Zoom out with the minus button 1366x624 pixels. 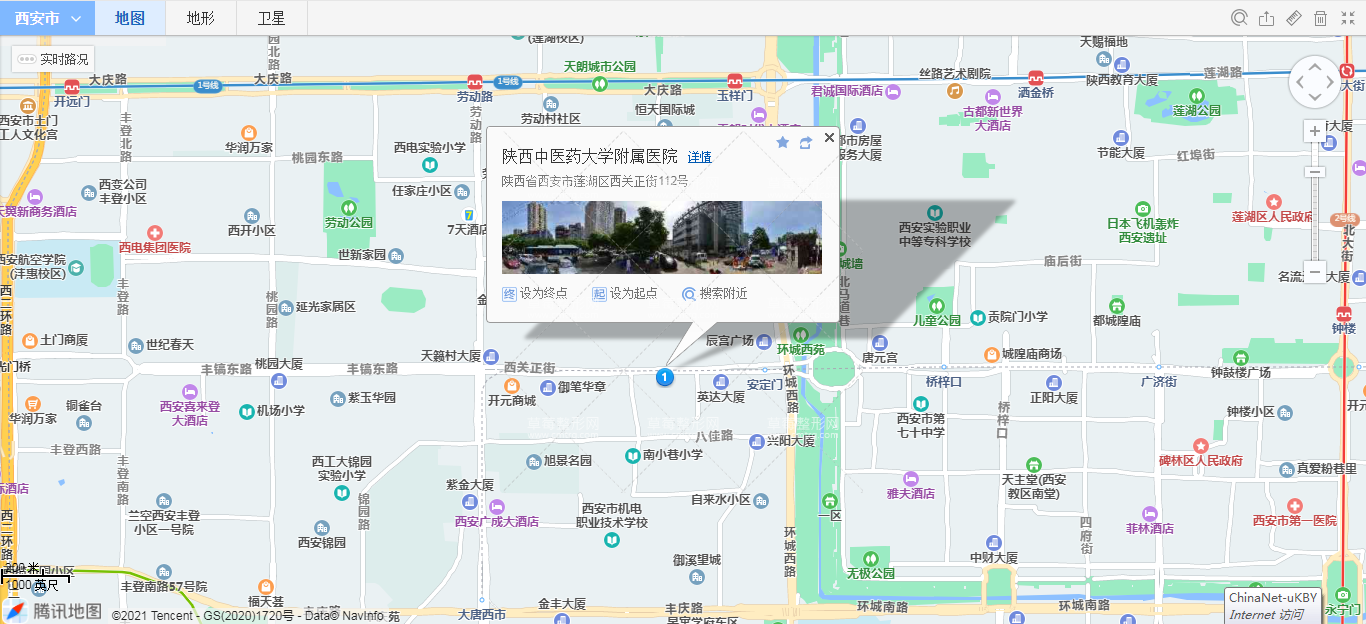pos(1315,272)
